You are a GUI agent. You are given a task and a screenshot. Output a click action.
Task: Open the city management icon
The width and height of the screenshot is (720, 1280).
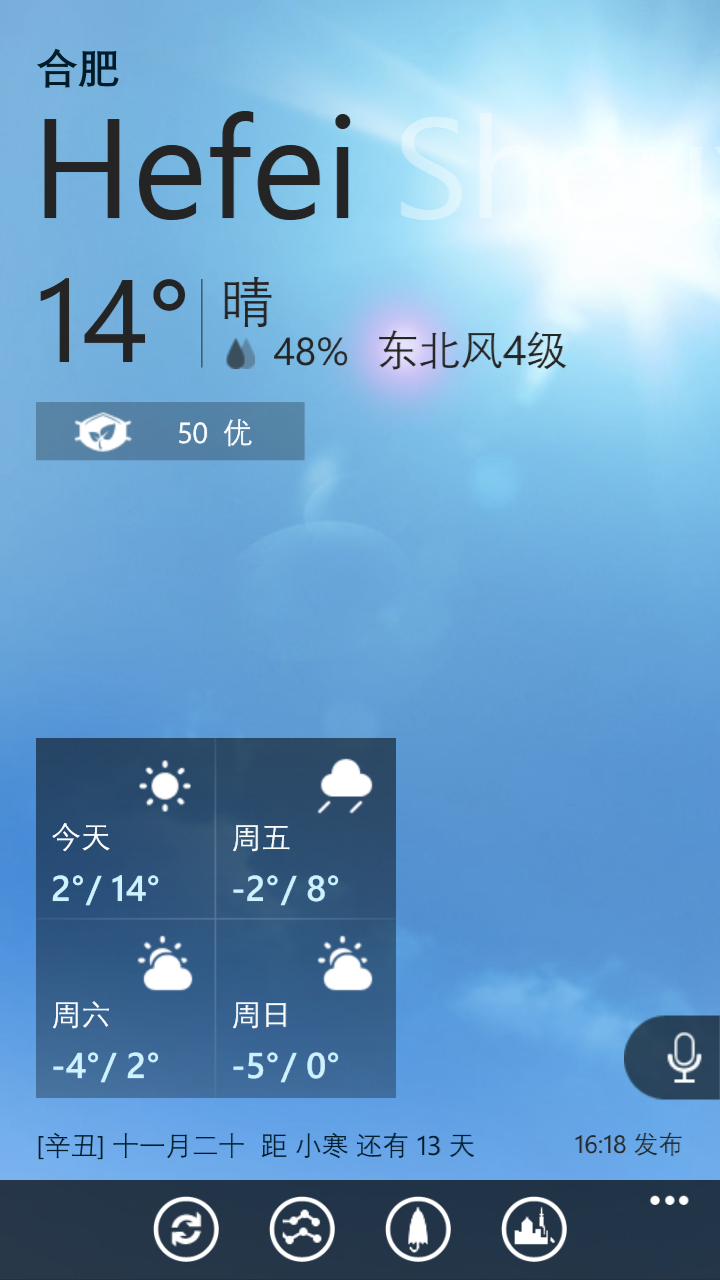[534, 1229]
